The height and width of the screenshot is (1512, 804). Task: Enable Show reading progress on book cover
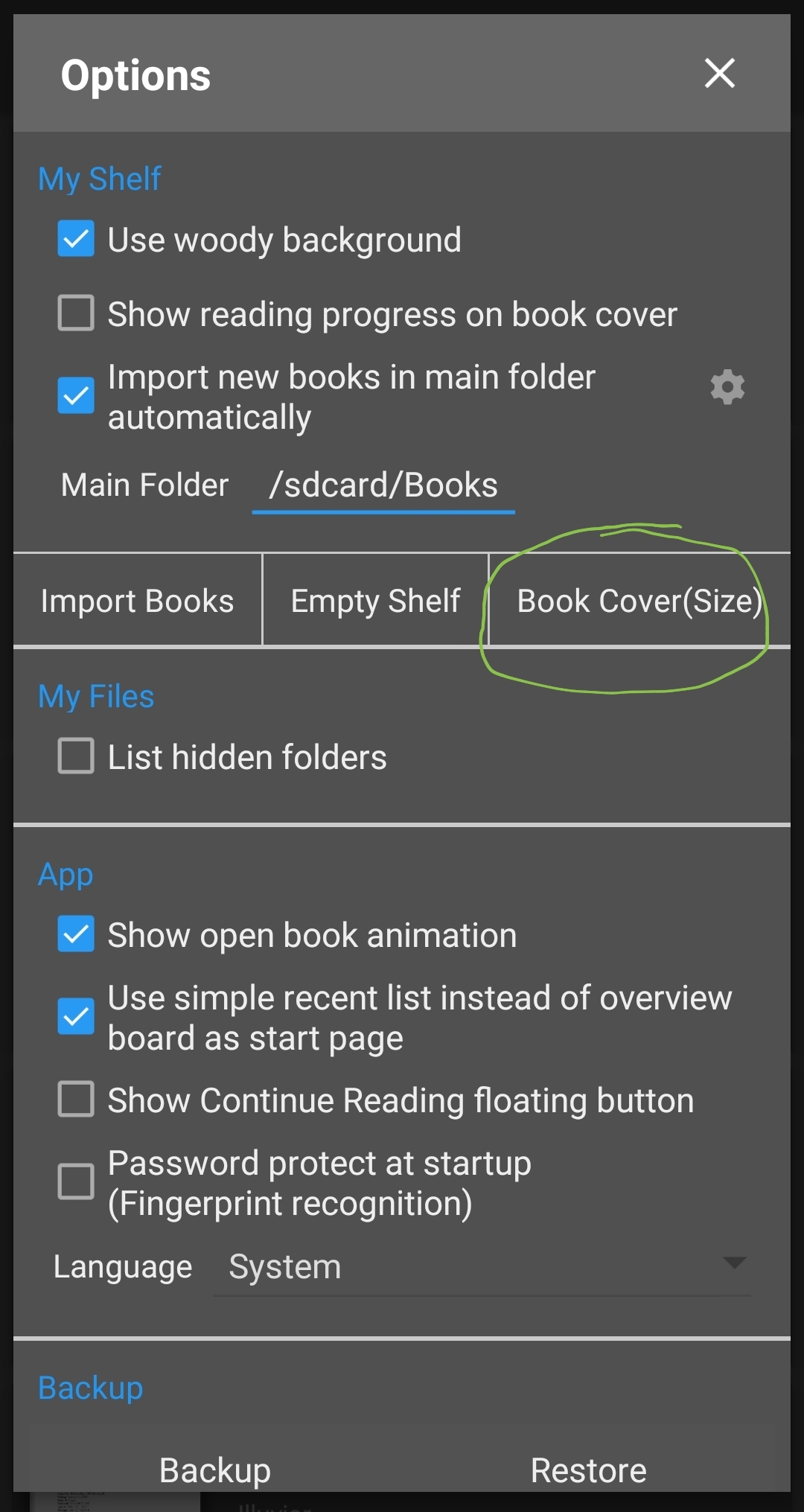coord(76,313)
